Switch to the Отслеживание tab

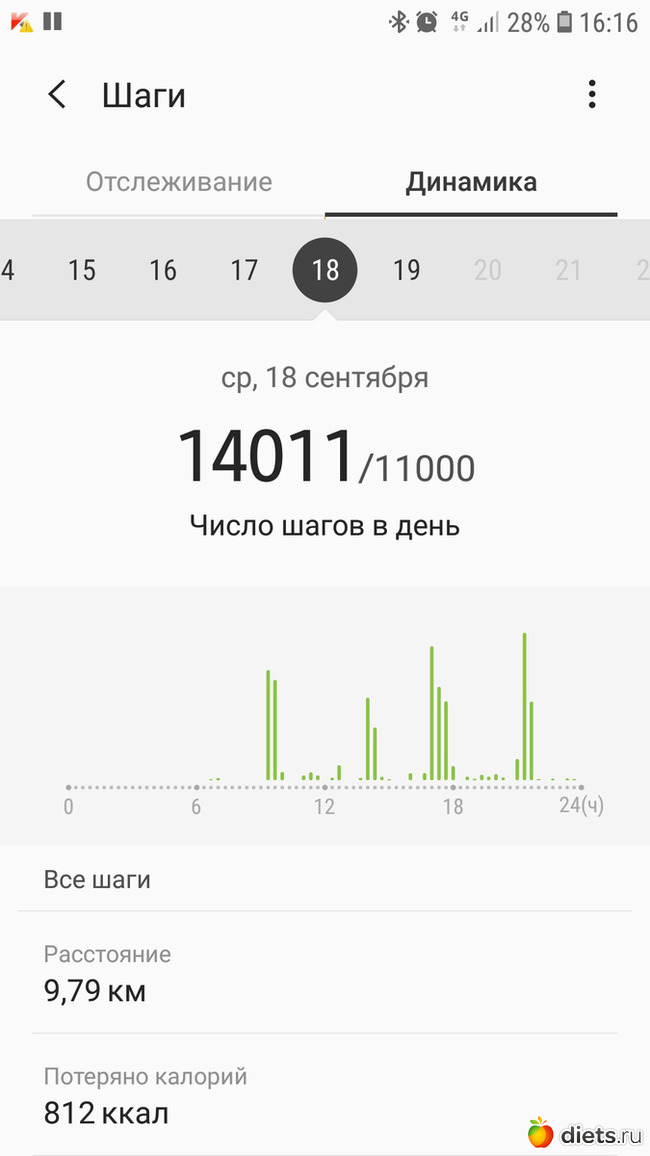point(179,182)
